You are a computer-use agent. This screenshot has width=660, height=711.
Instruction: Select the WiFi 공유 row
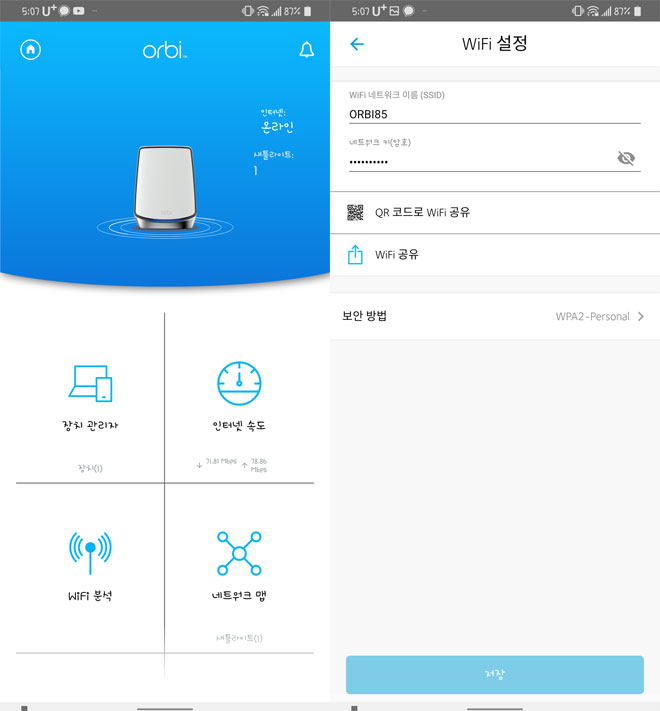494,255
